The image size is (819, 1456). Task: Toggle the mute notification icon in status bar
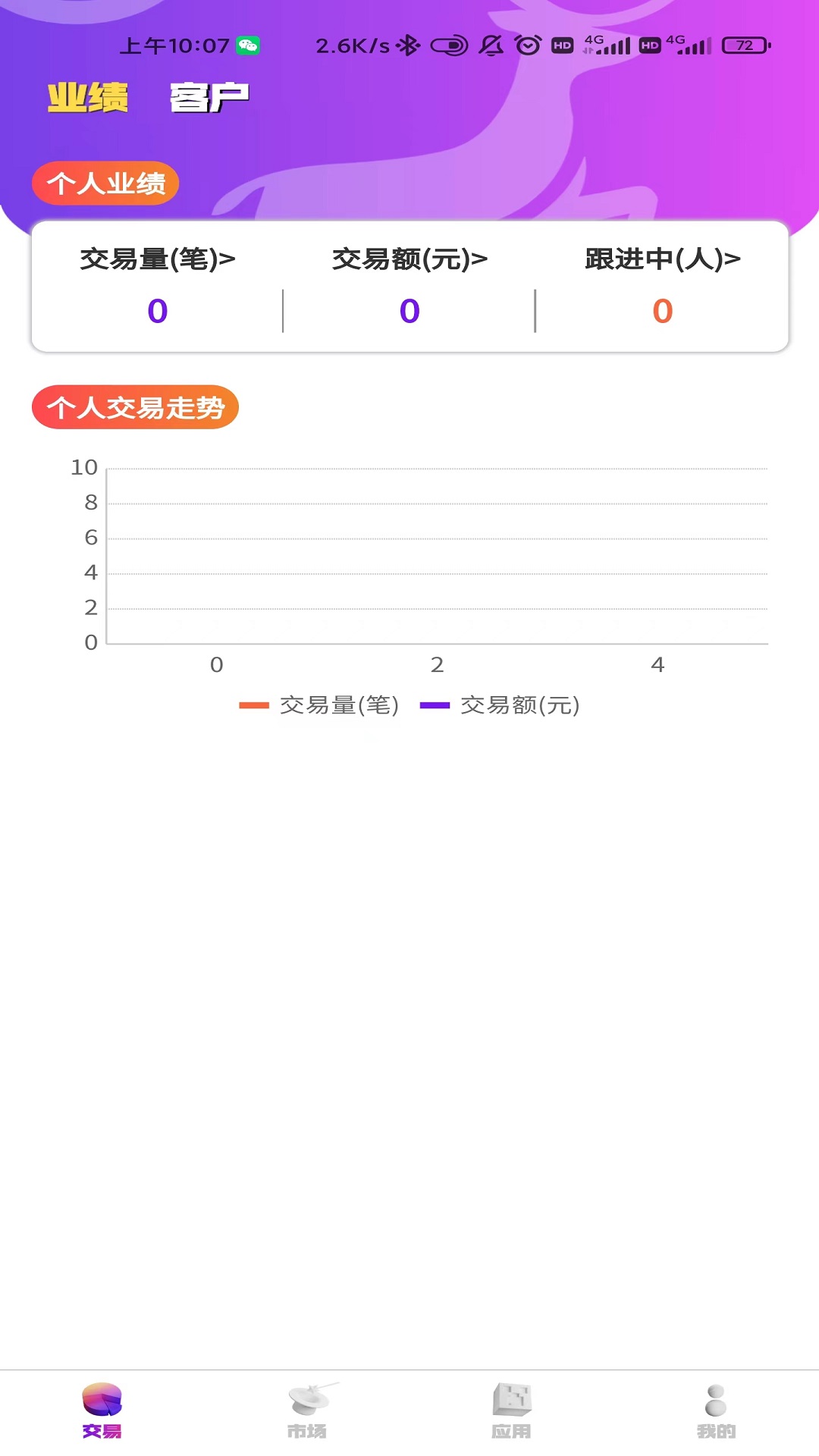point(491,46)
